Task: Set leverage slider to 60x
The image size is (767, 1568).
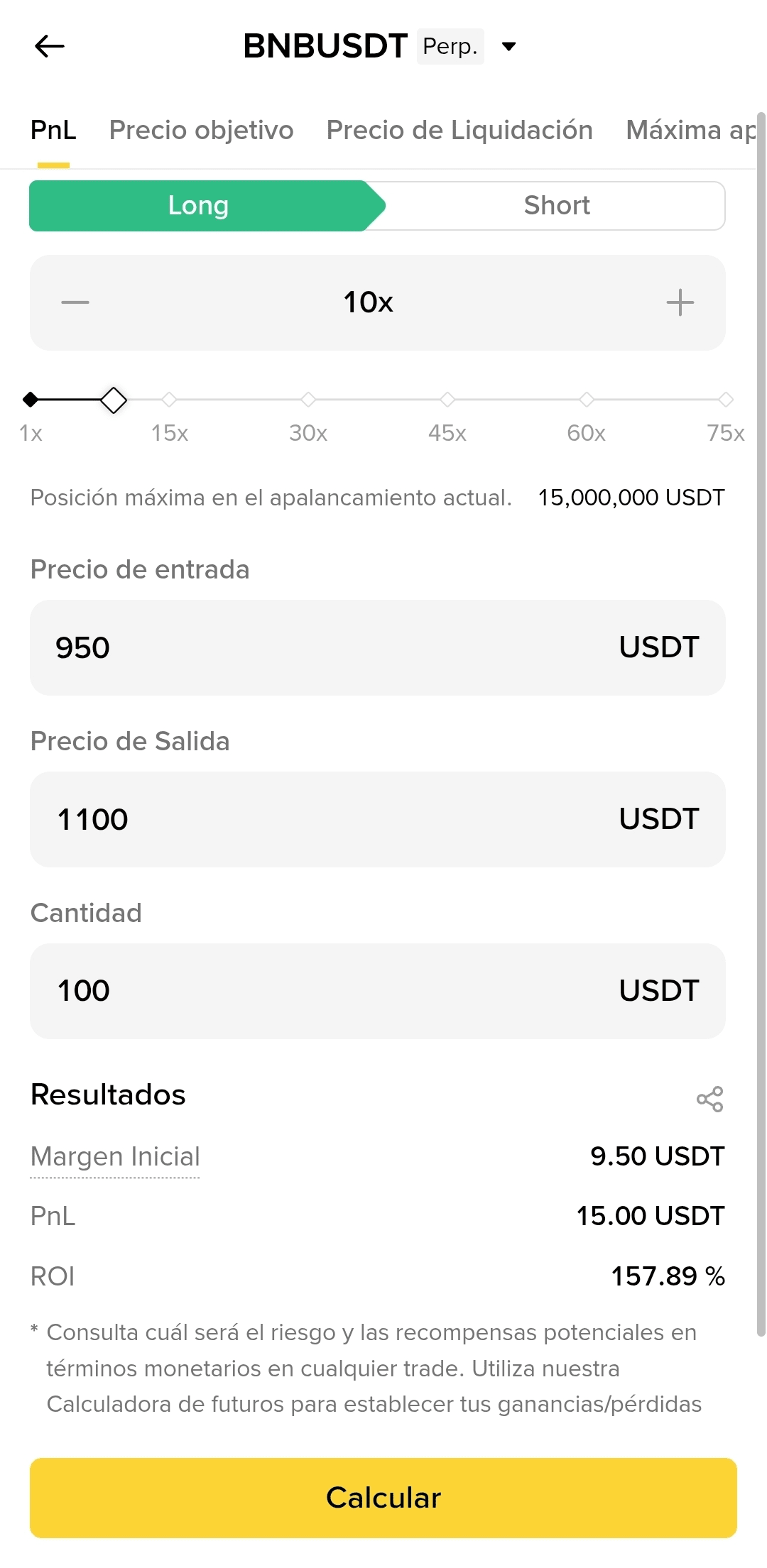Action: (x=587, y=400)
